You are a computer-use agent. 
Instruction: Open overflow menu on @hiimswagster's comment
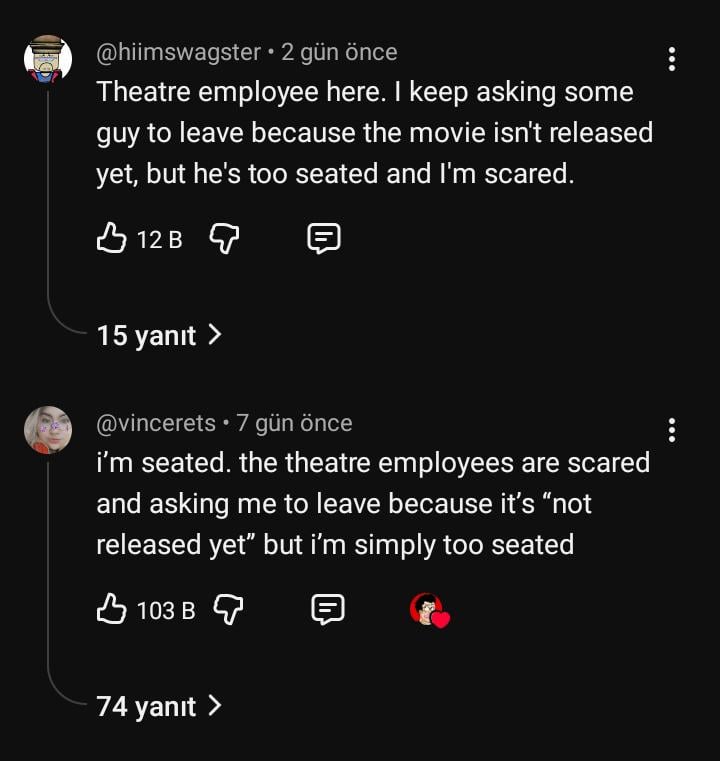pos(671,59)
